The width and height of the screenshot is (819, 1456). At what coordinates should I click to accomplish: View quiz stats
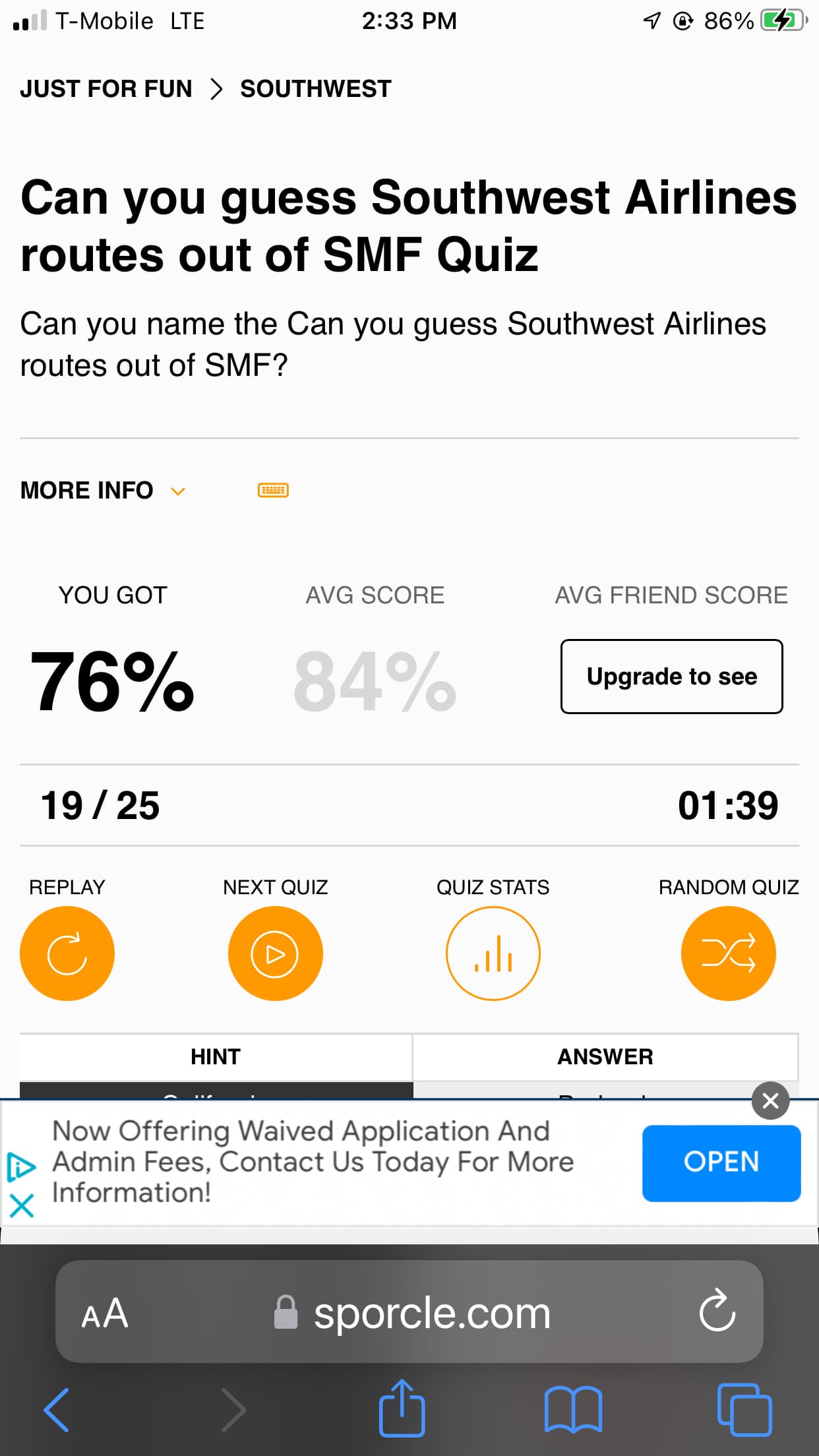(x=493, y=954)
